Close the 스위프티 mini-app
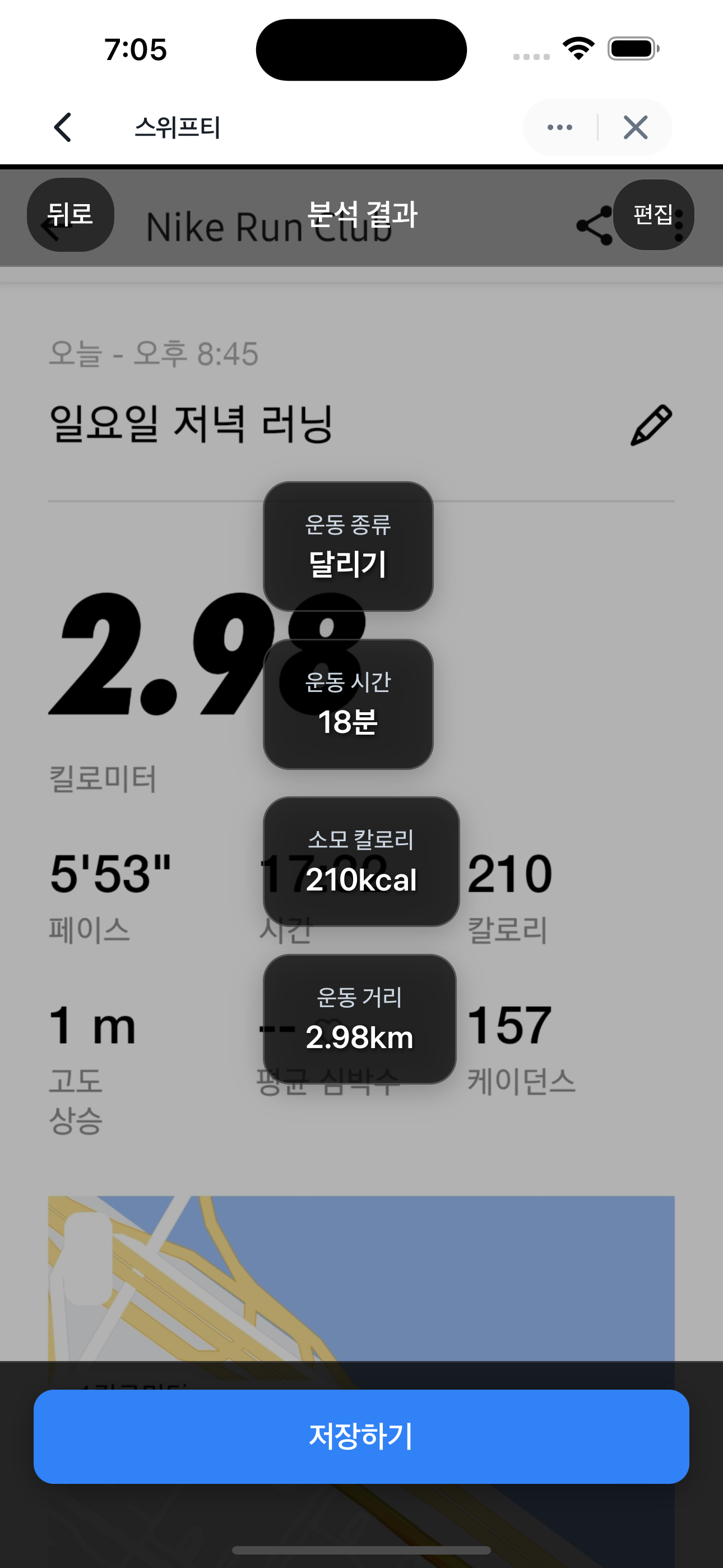The image size is (723, 1568). point(636,127)
